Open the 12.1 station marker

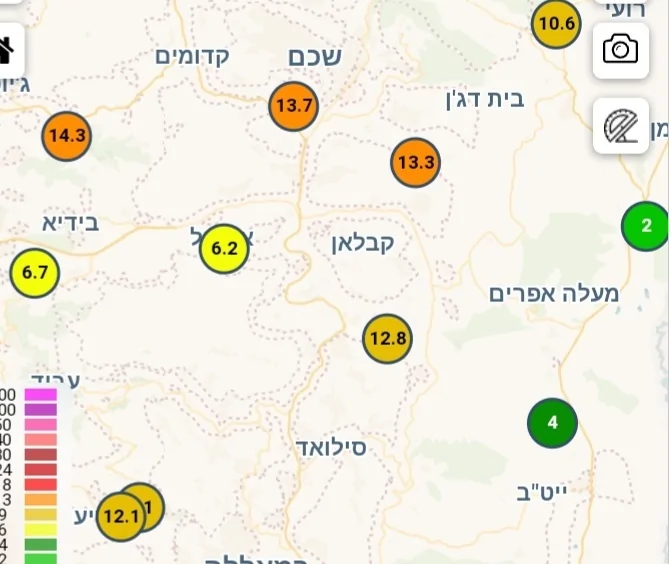tap(119, 518)
